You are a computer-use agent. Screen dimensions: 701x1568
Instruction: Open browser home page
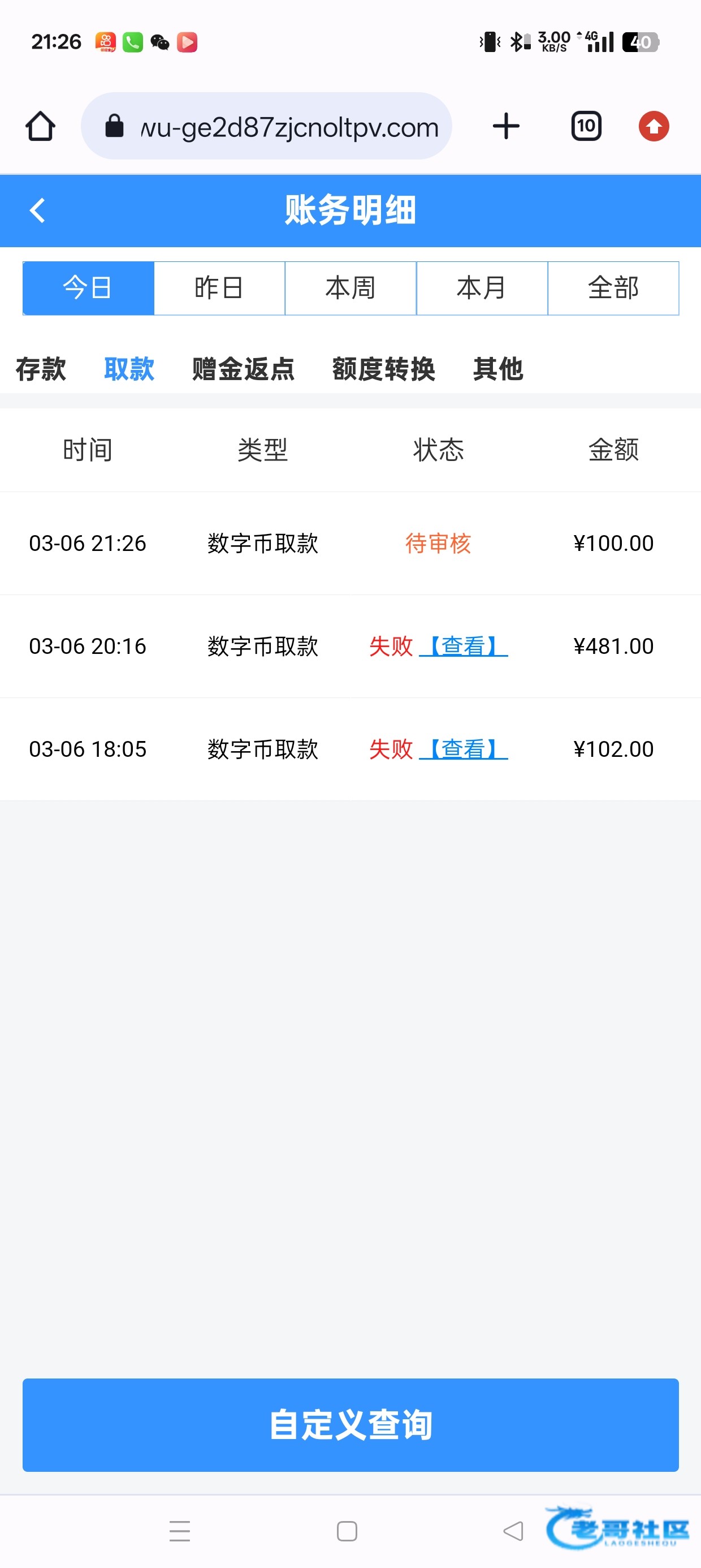pyautogui.click(x=40, y=127)
